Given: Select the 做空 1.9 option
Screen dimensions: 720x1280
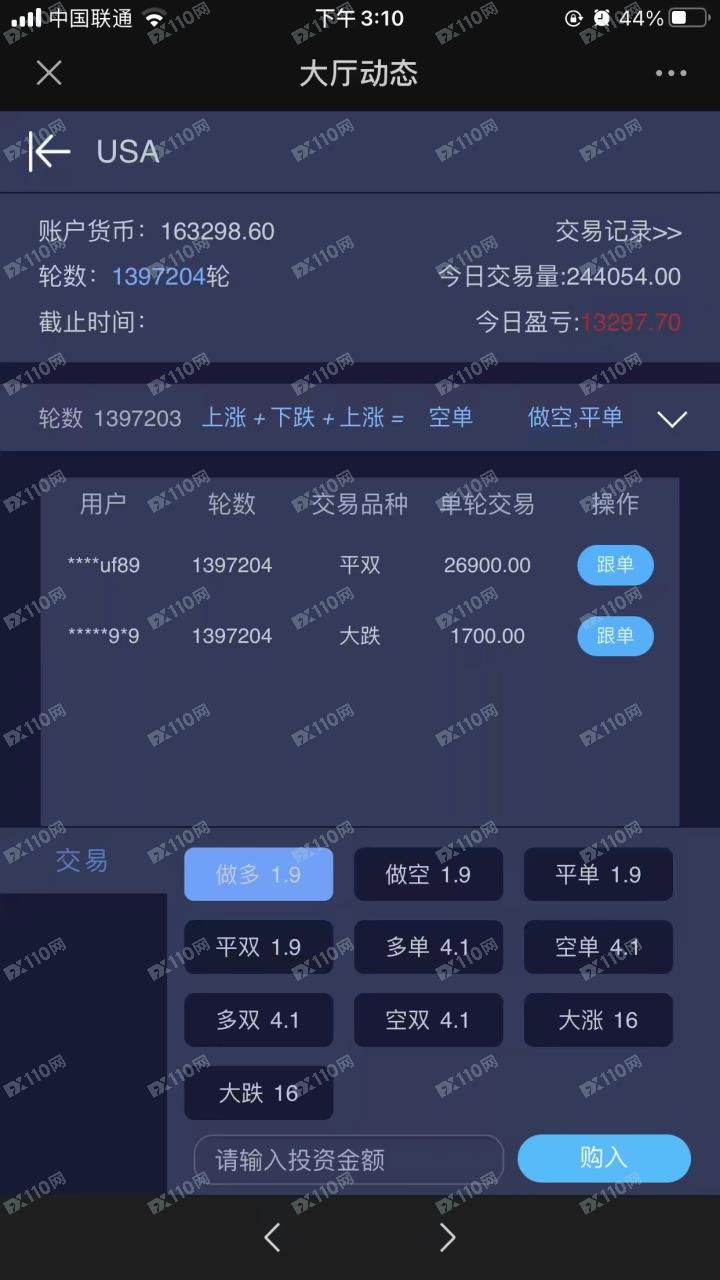Looking at the screenshot, I should (428, 875).
